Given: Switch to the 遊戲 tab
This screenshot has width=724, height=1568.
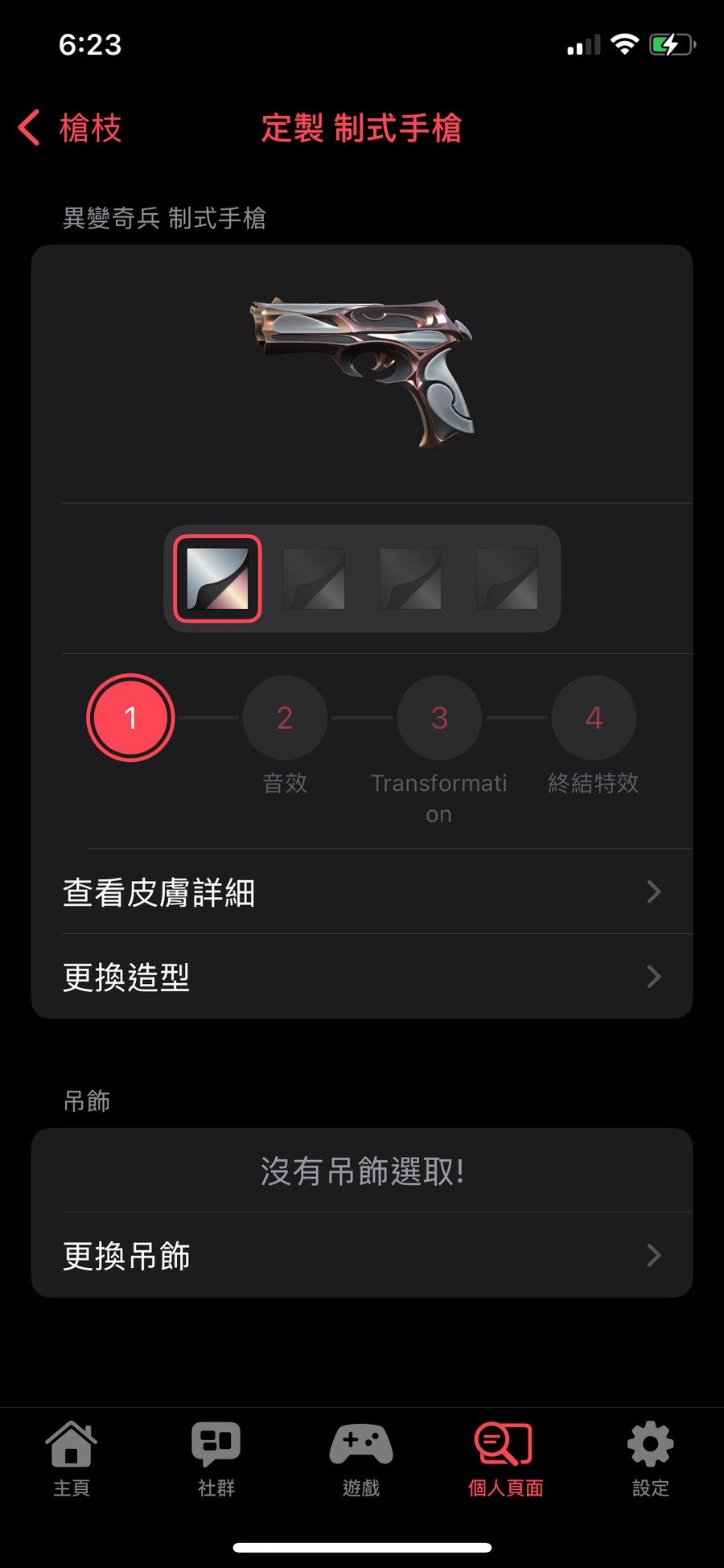Looking at the screenshot, I should 361,1458.
